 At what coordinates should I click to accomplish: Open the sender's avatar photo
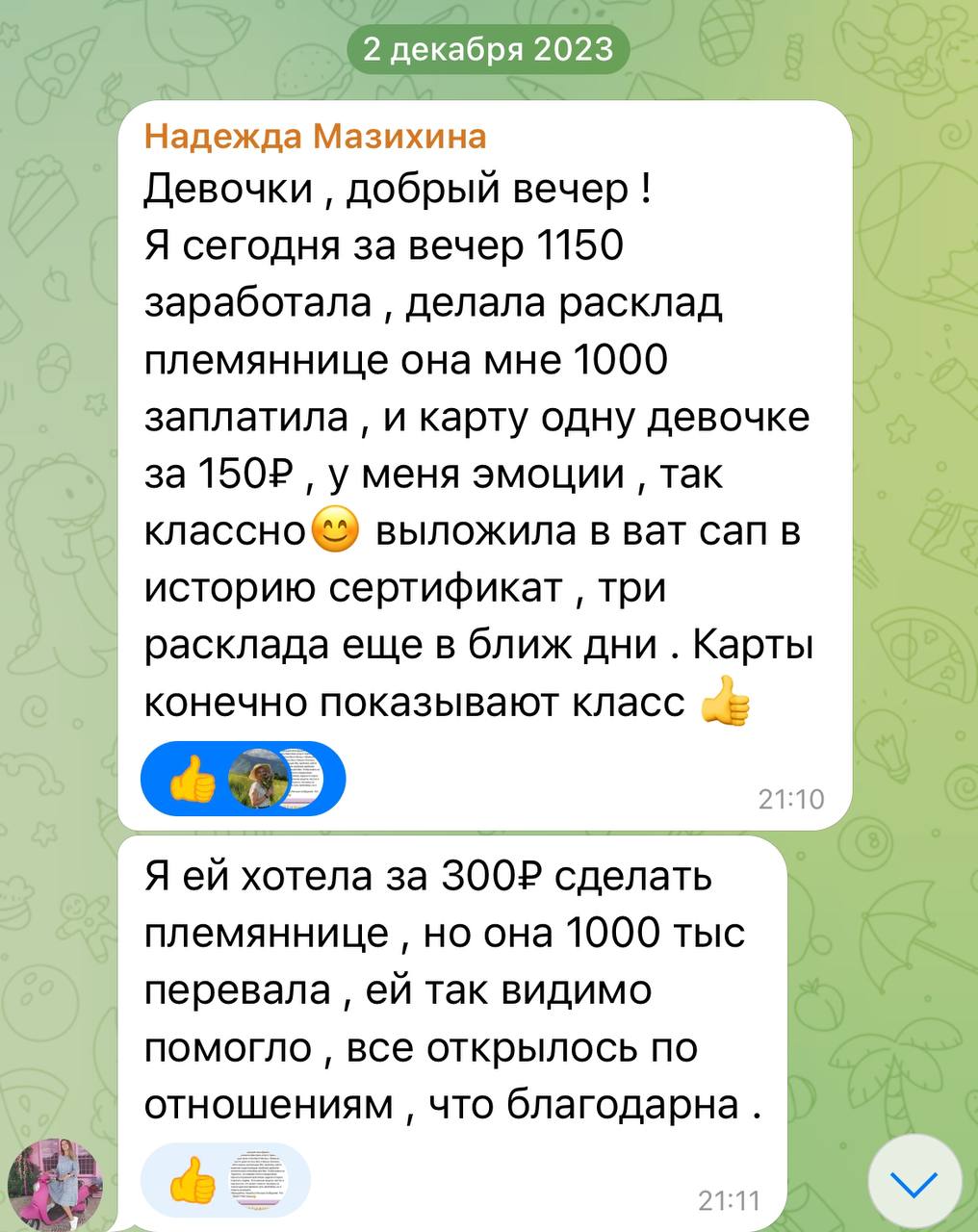pos(55,1184)
